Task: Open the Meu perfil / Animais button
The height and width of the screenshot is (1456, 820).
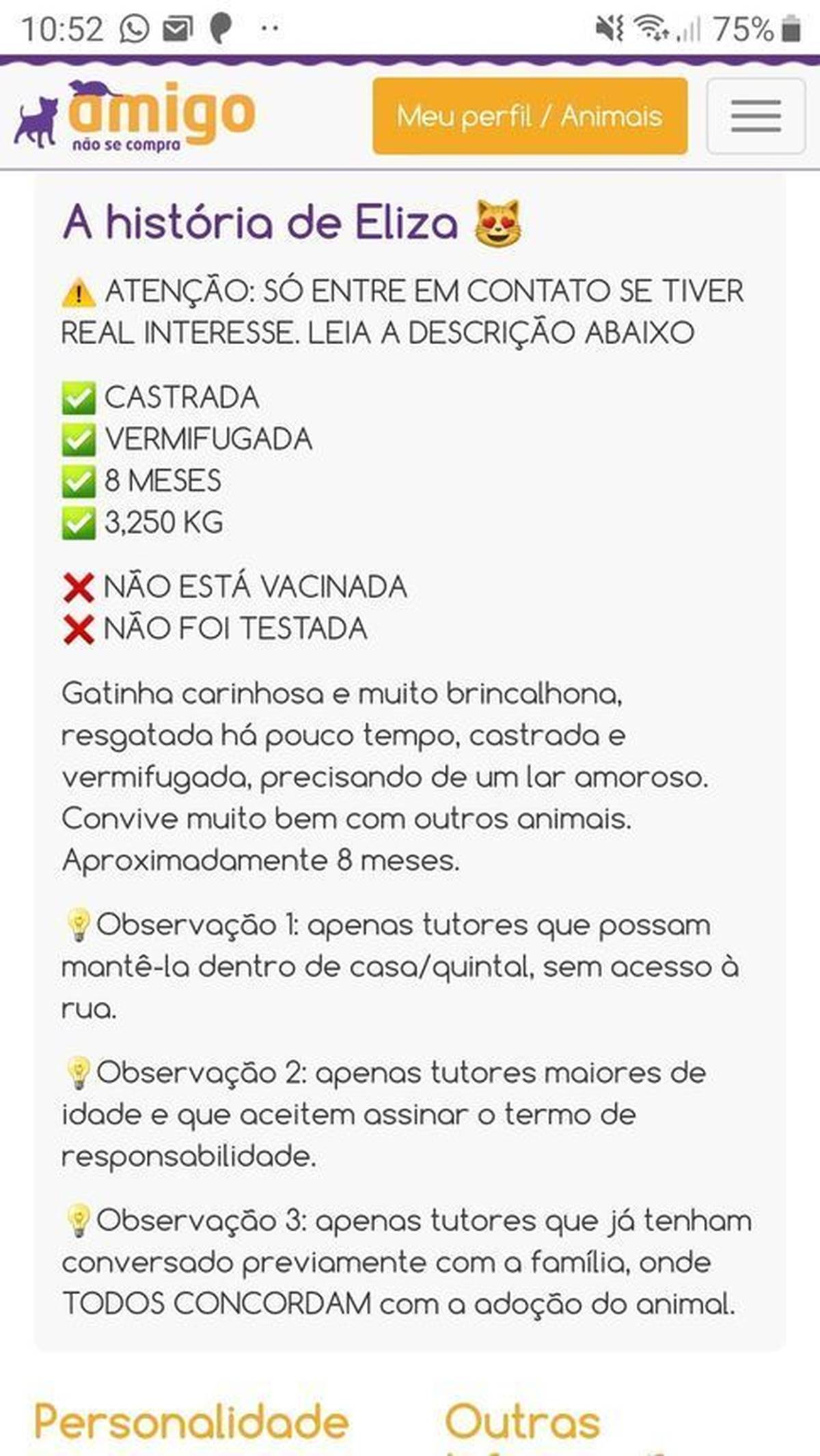Action: point(530,116)
